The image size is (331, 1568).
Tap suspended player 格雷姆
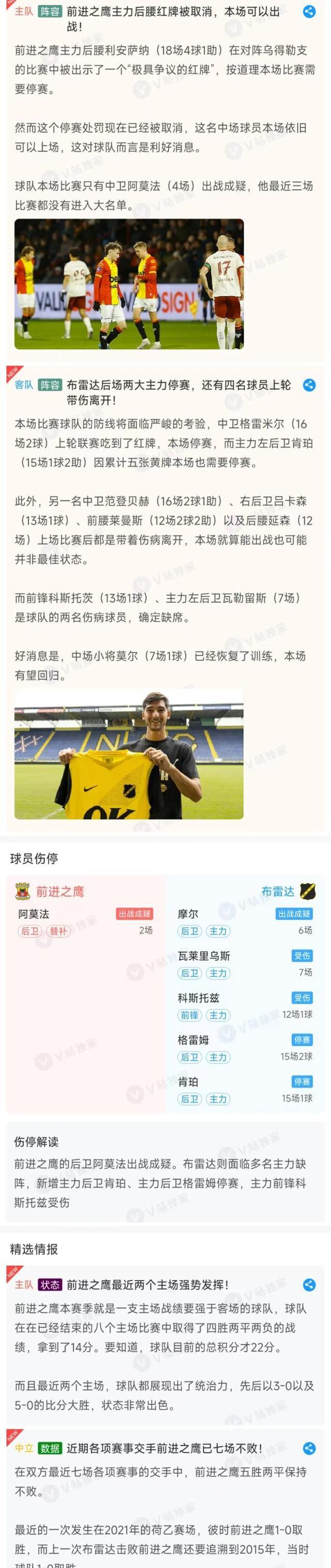coord(245,1048)
